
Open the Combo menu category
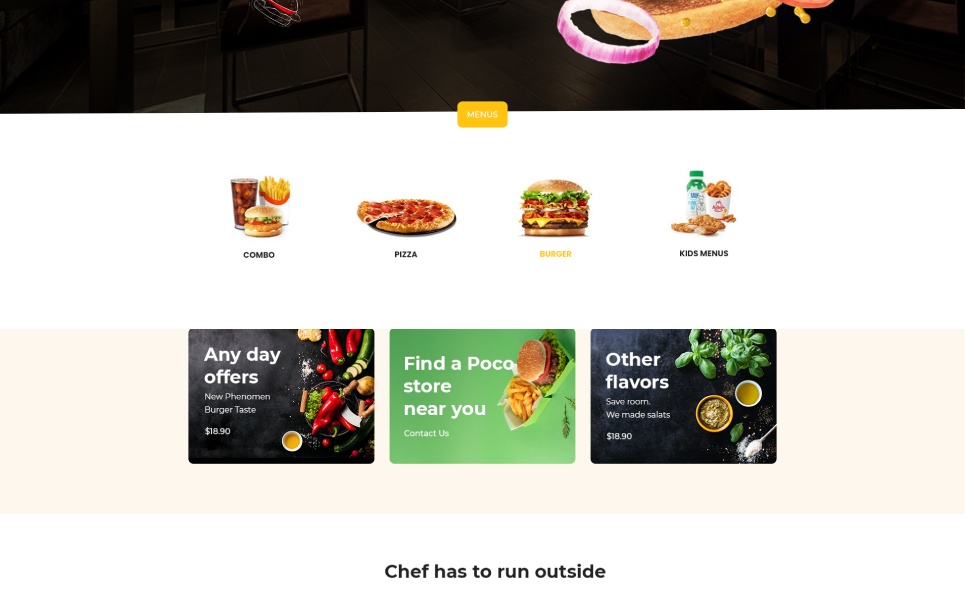(x=259, y=214)
